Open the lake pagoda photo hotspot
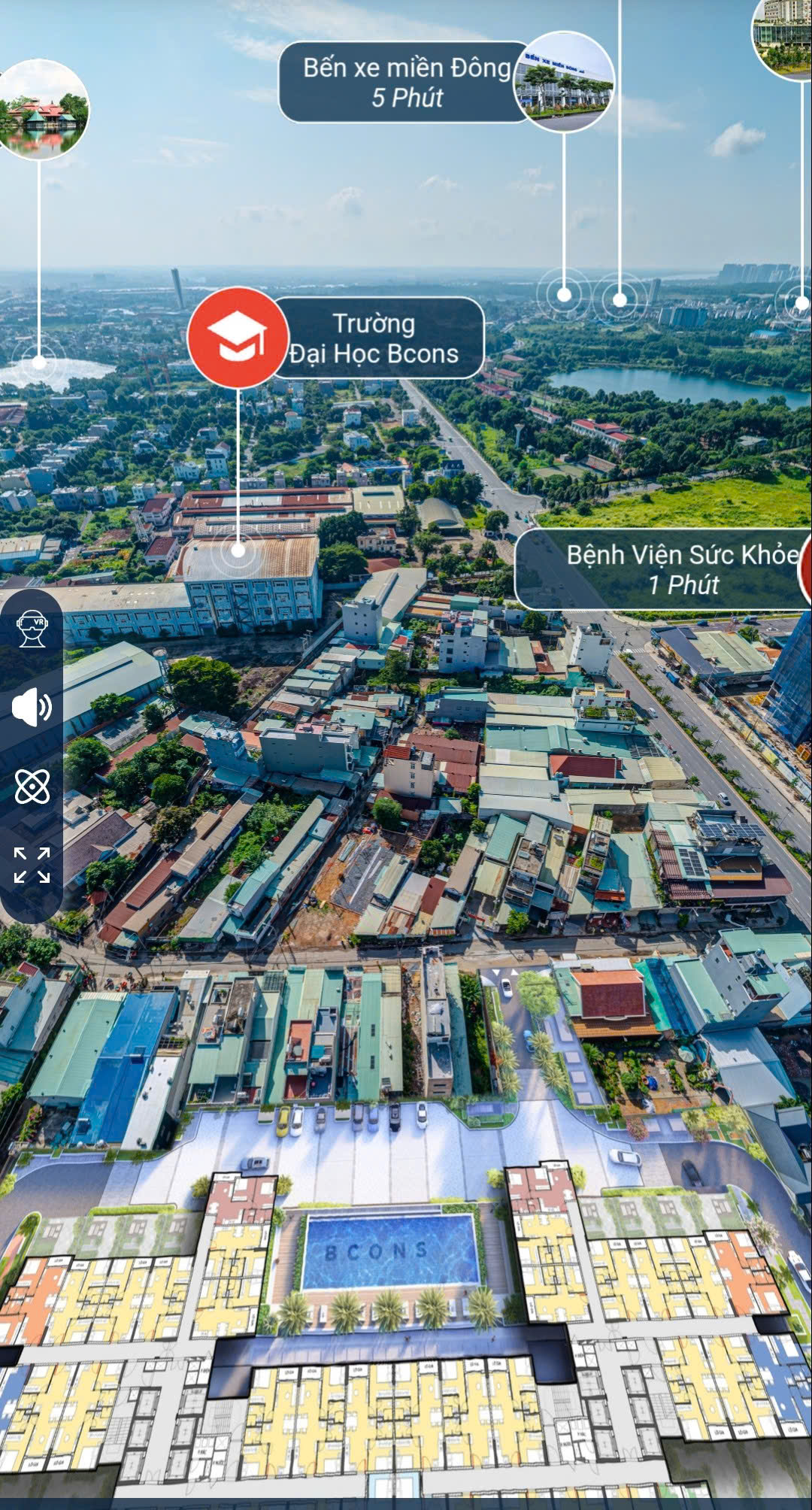The image size is (812, 1510). click(x=41, y=109)
